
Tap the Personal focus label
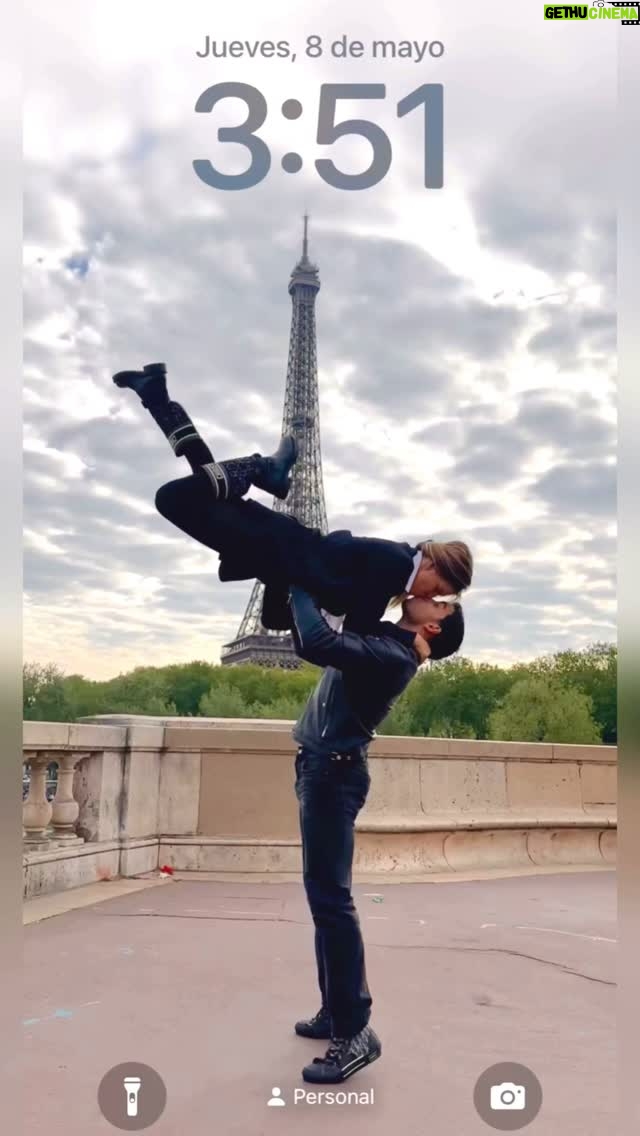click(x=320, y=1097)
